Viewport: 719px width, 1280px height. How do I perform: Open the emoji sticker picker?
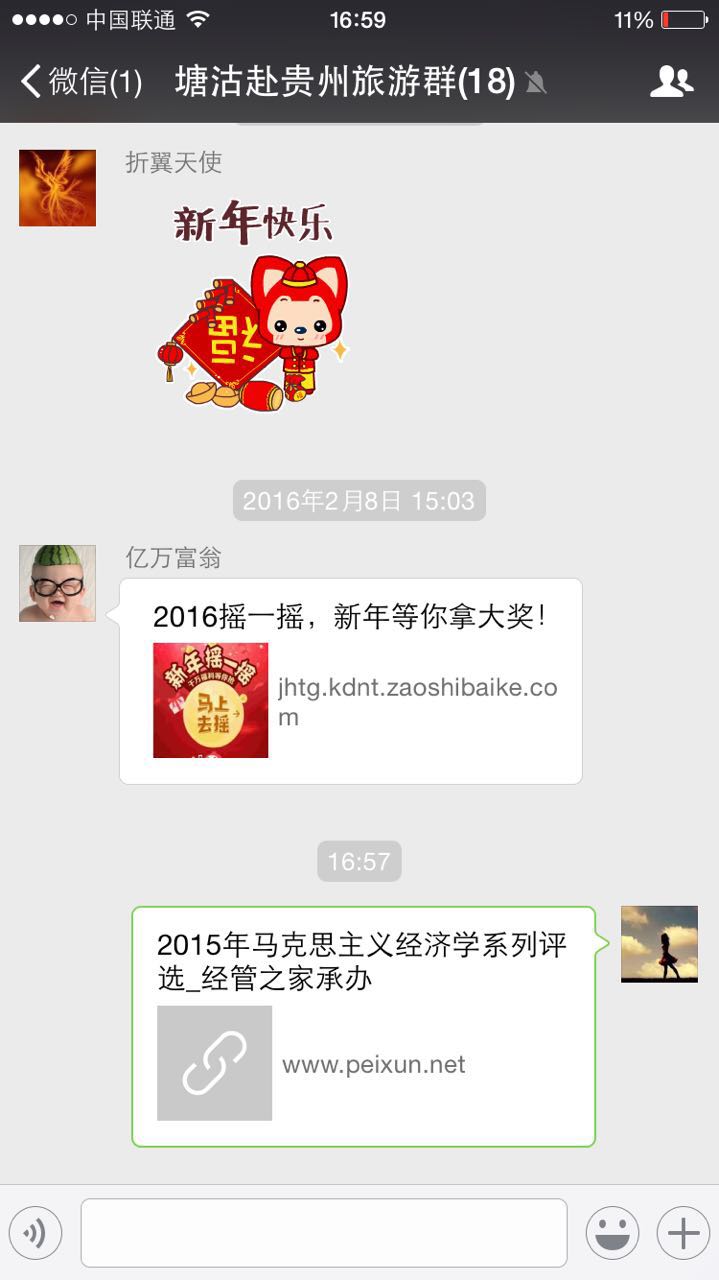612,1233
